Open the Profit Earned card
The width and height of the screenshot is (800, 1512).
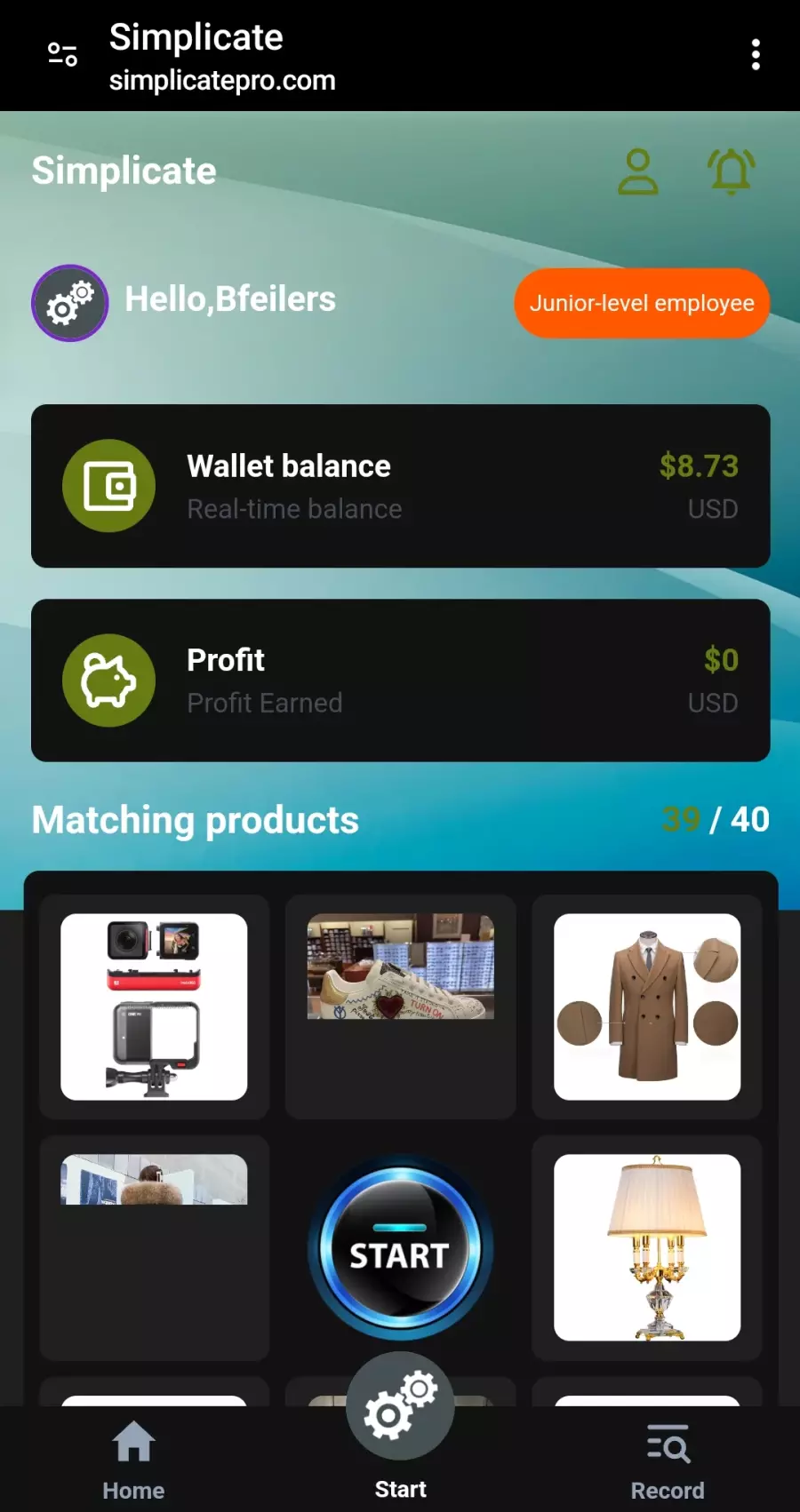[400, 680]
